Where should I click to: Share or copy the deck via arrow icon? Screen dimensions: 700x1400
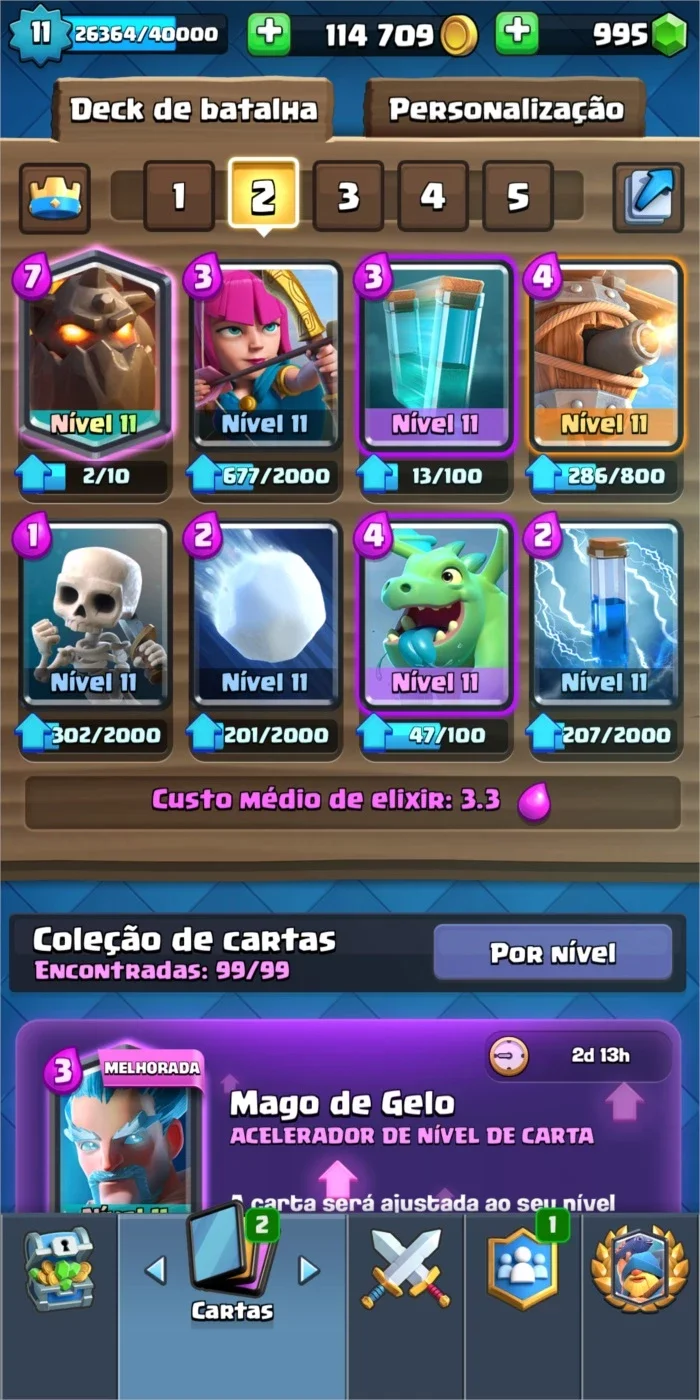click(x=648, y=197)
